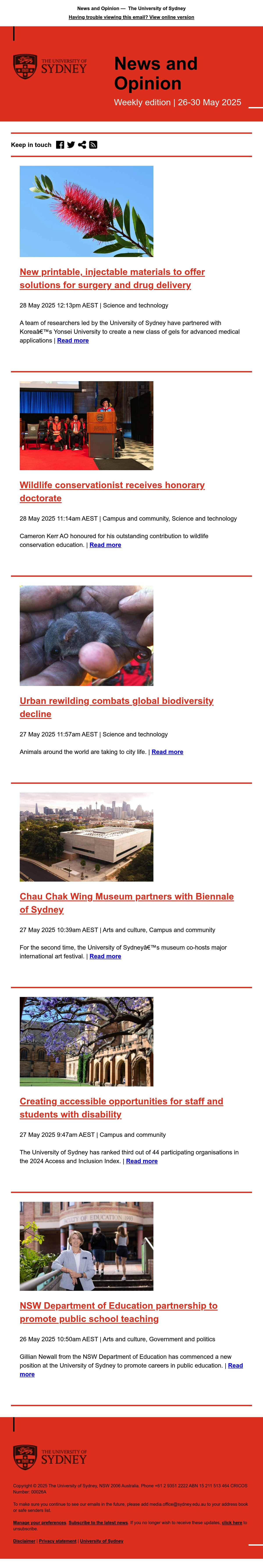Open the 'View online version' link
Screen dimensions: 263x1568
(172, 17)
